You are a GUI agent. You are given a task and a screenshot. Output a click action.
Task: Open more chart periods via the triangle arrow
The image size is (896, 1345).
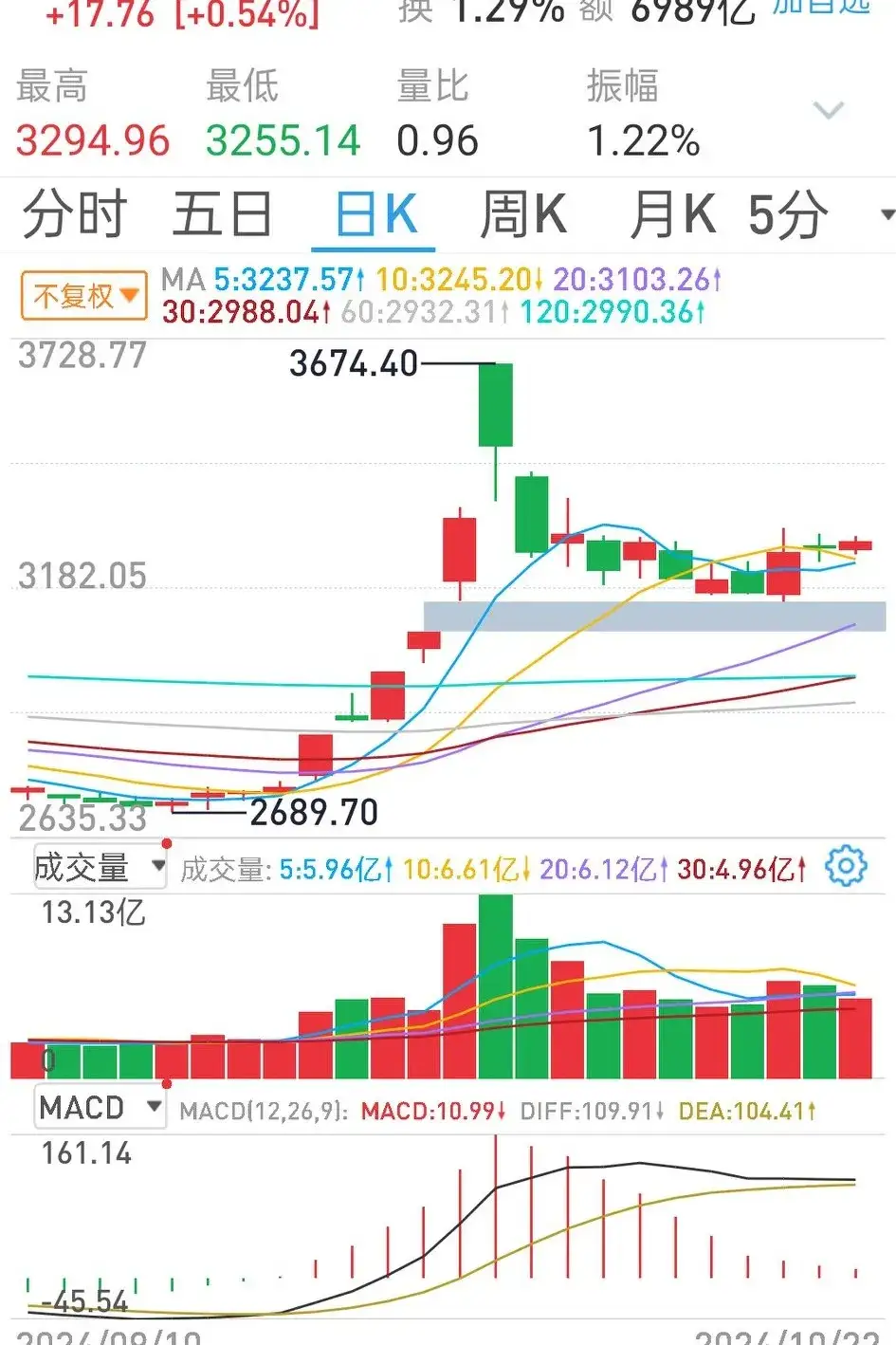tap(886, 214)
